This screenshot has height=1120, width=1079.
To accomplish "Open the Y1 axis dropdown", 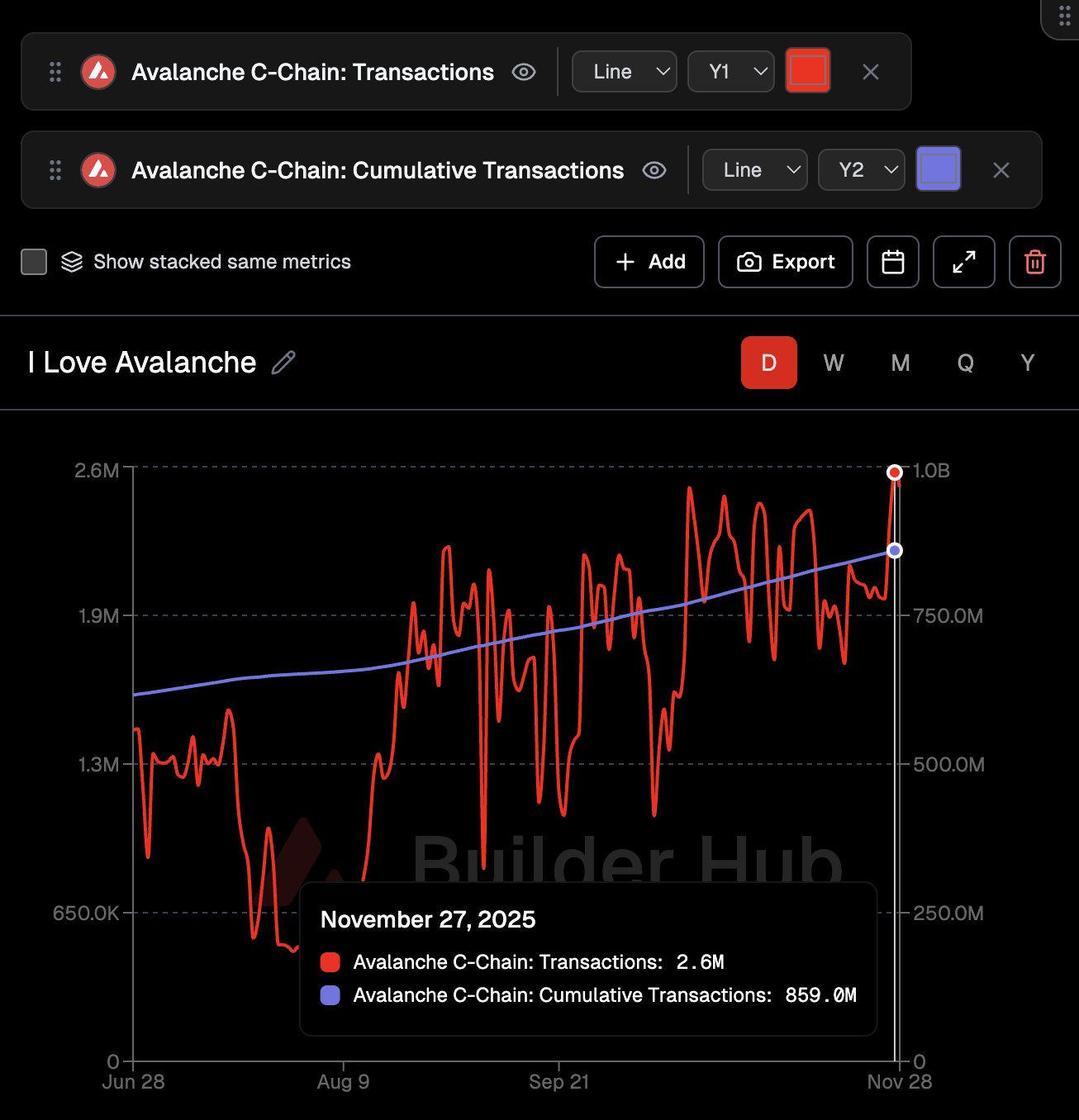I will click(x=730, y=72).
